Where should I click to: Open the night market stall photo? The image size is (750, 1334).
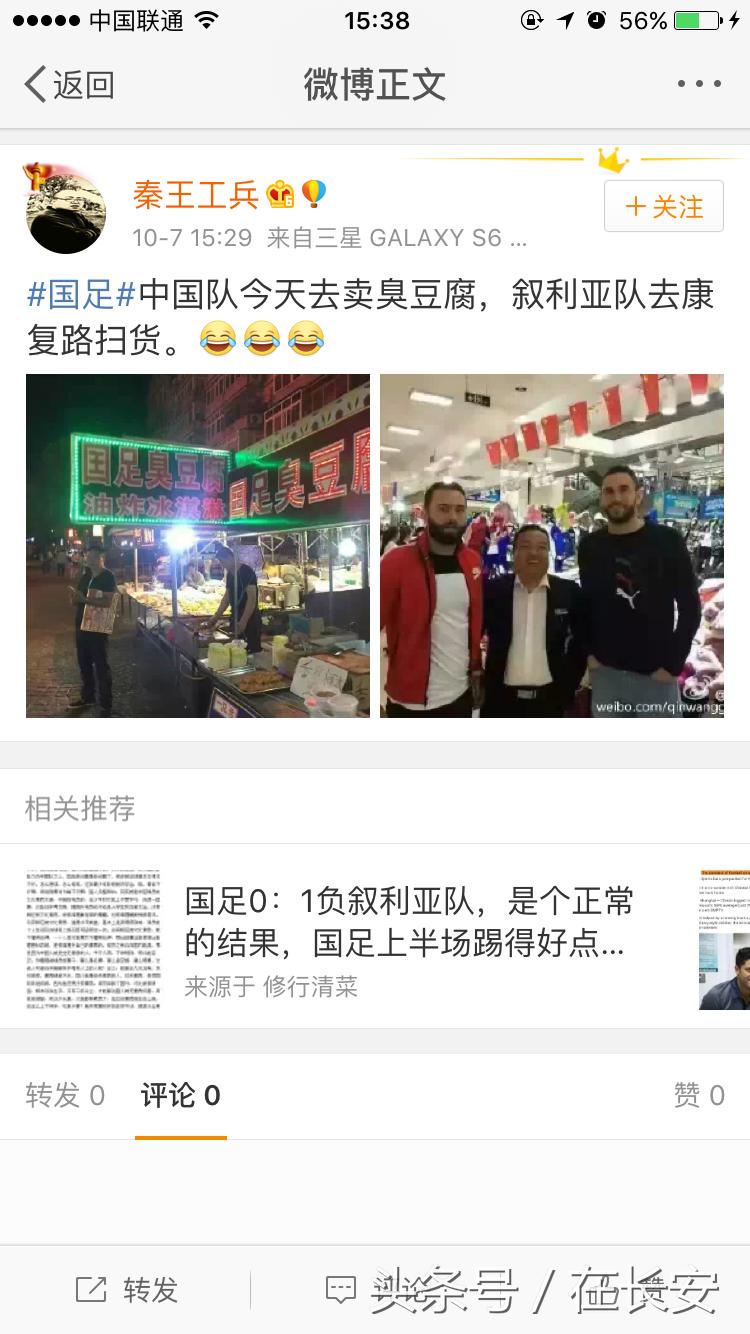point(196,546)
